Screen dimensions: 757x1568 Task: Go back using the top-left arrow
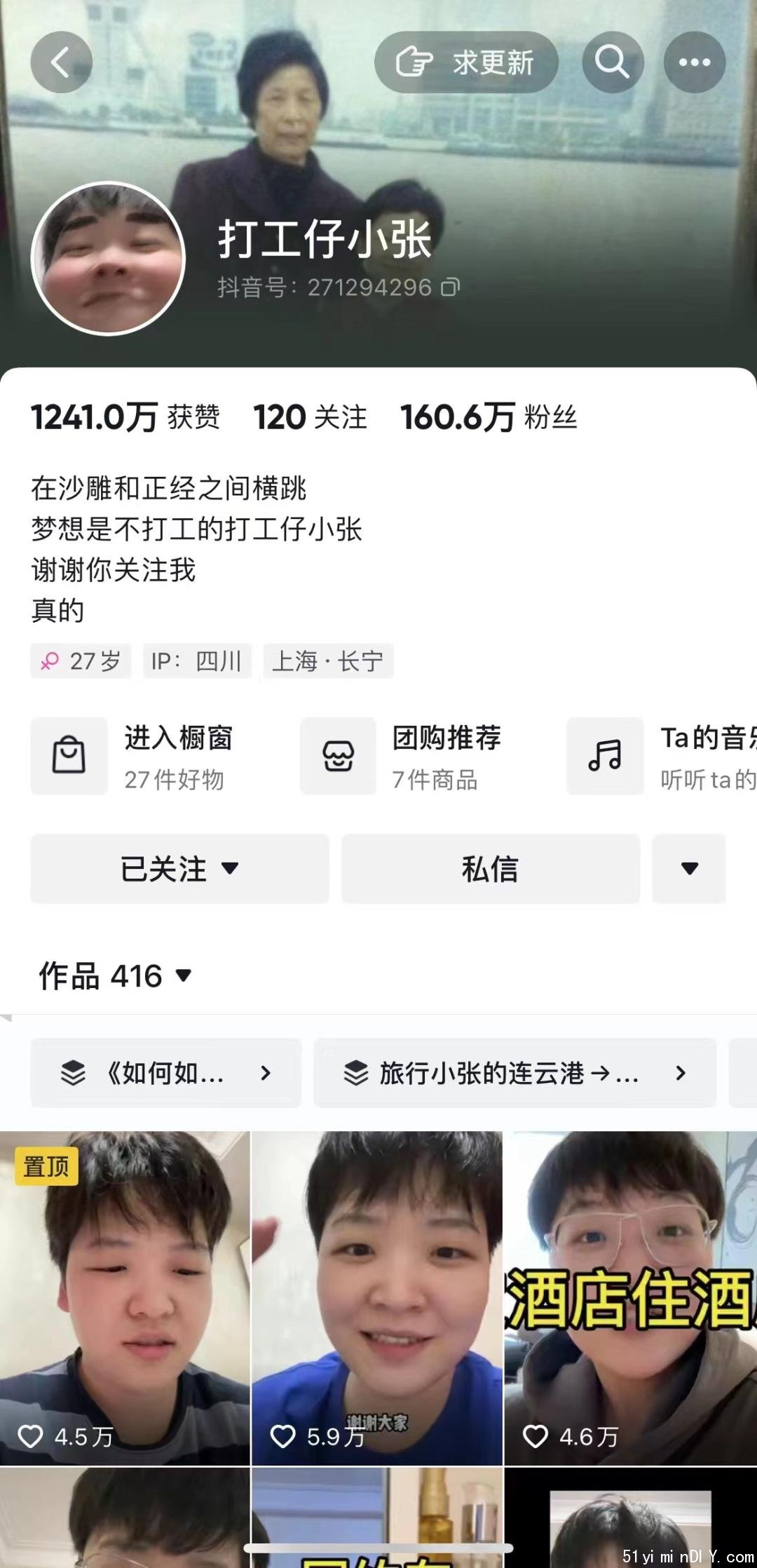[61, 62]
